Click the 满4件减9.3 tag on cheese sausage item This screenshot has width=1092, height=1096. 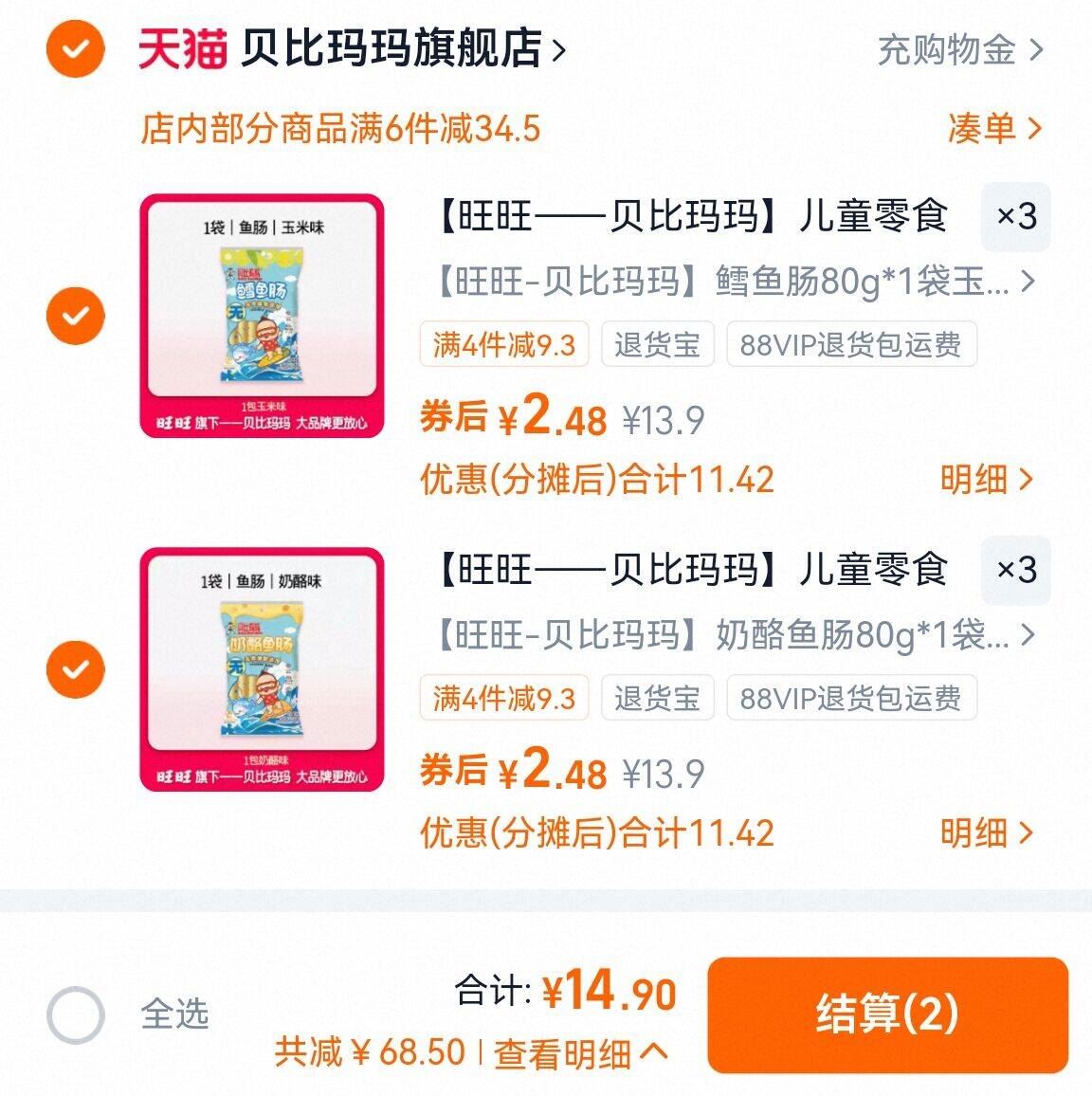pos(504,699)
